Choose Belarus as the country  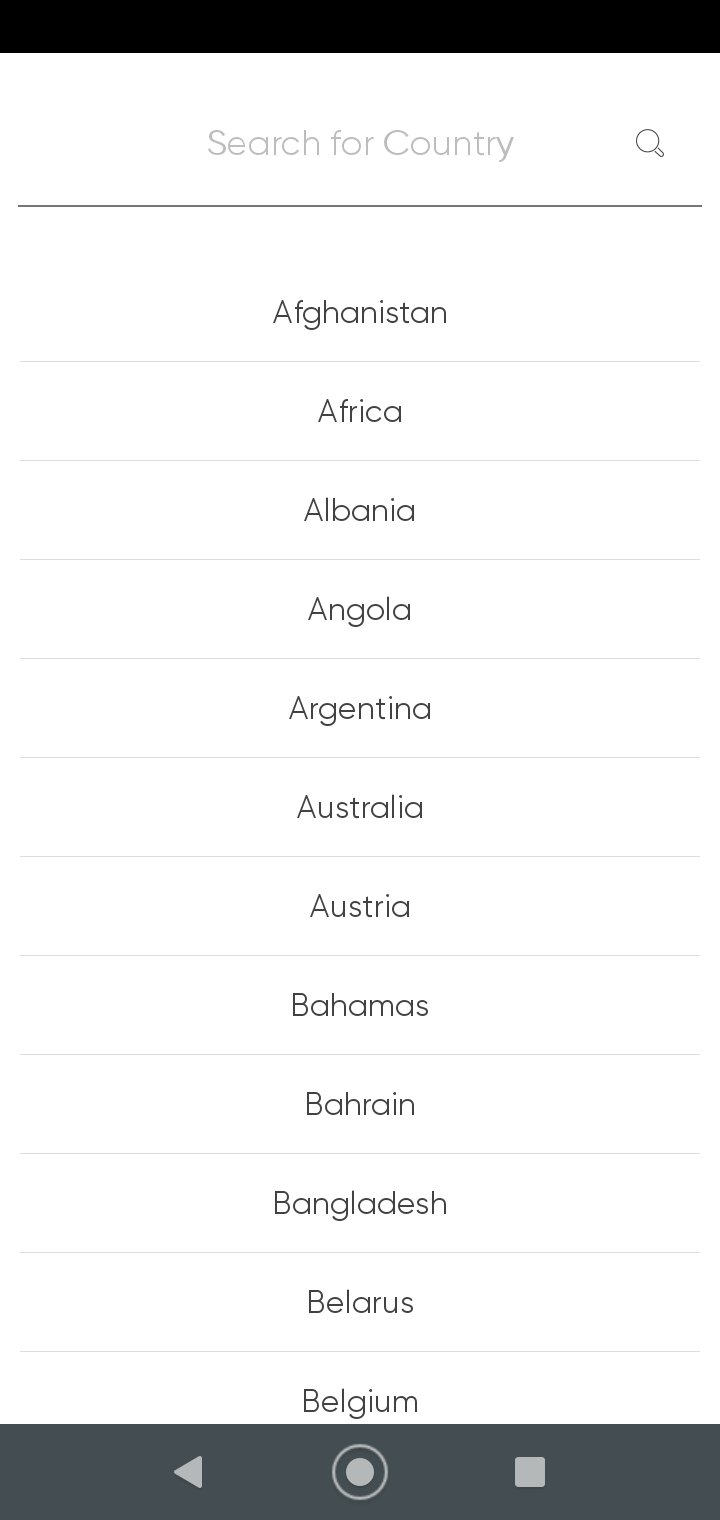coord(360,1303)
